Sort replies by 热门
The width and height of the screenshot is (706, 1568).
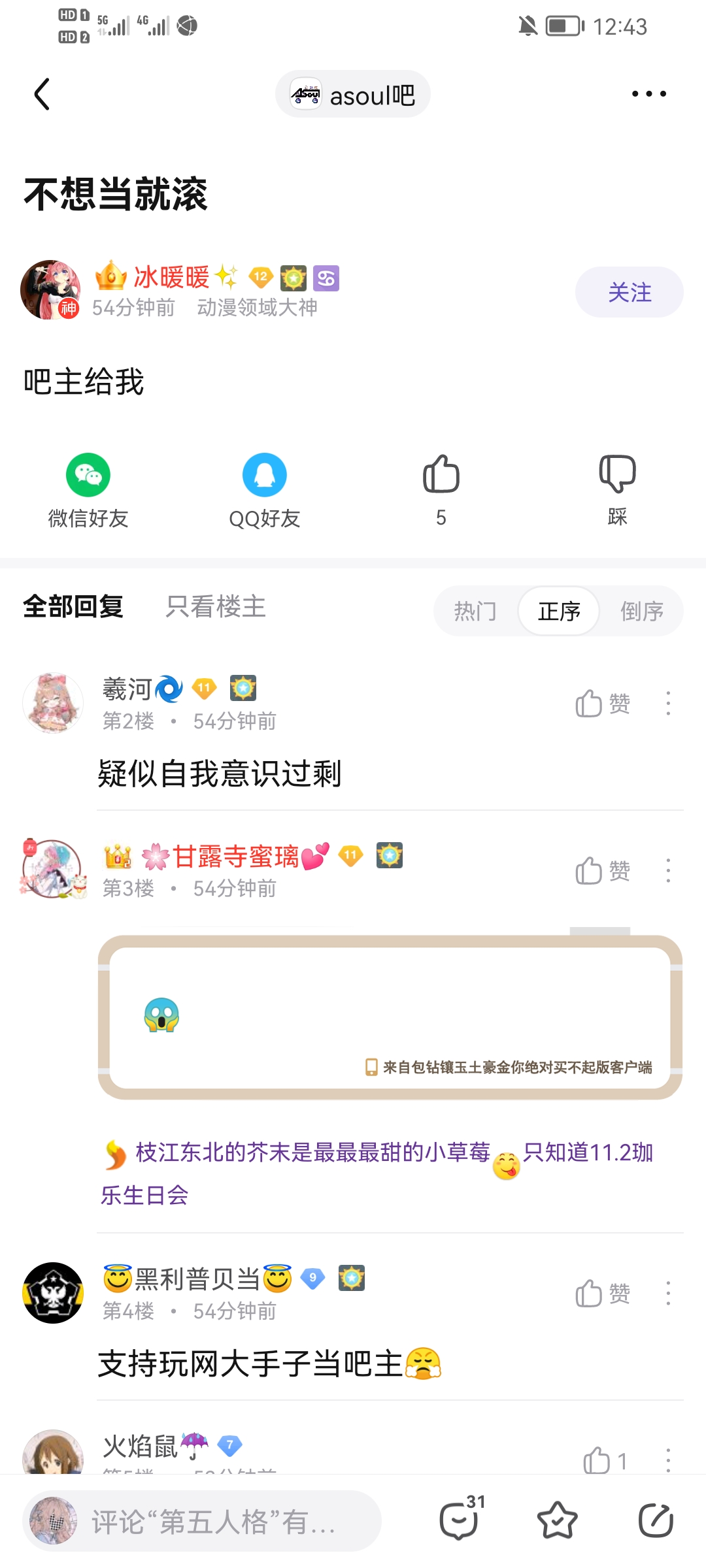[x=475, y=612]
